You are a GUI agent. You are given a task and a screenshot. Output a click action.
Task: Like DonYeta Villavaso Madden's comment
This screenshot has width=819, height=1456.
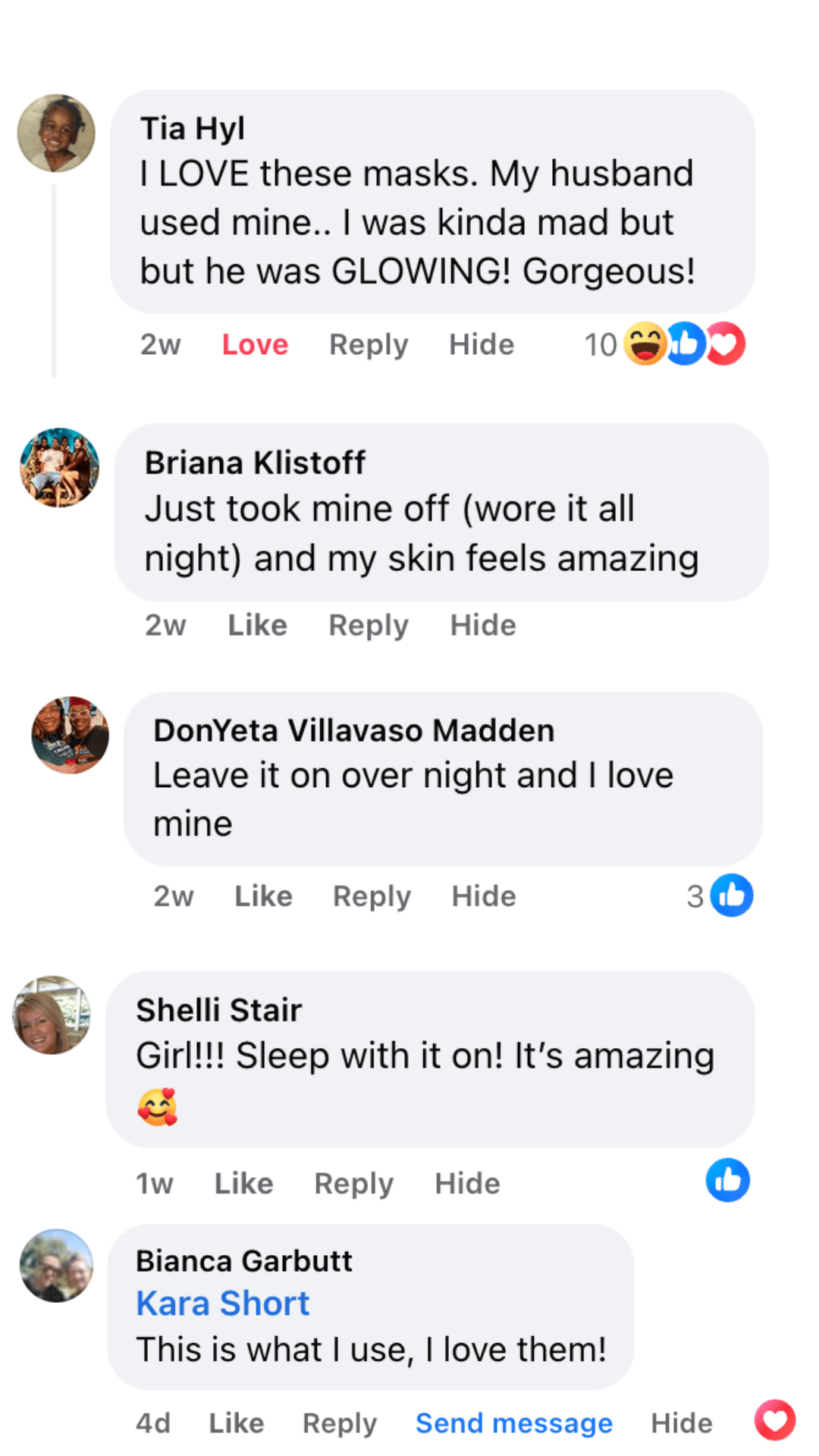[x=263, y=896]
